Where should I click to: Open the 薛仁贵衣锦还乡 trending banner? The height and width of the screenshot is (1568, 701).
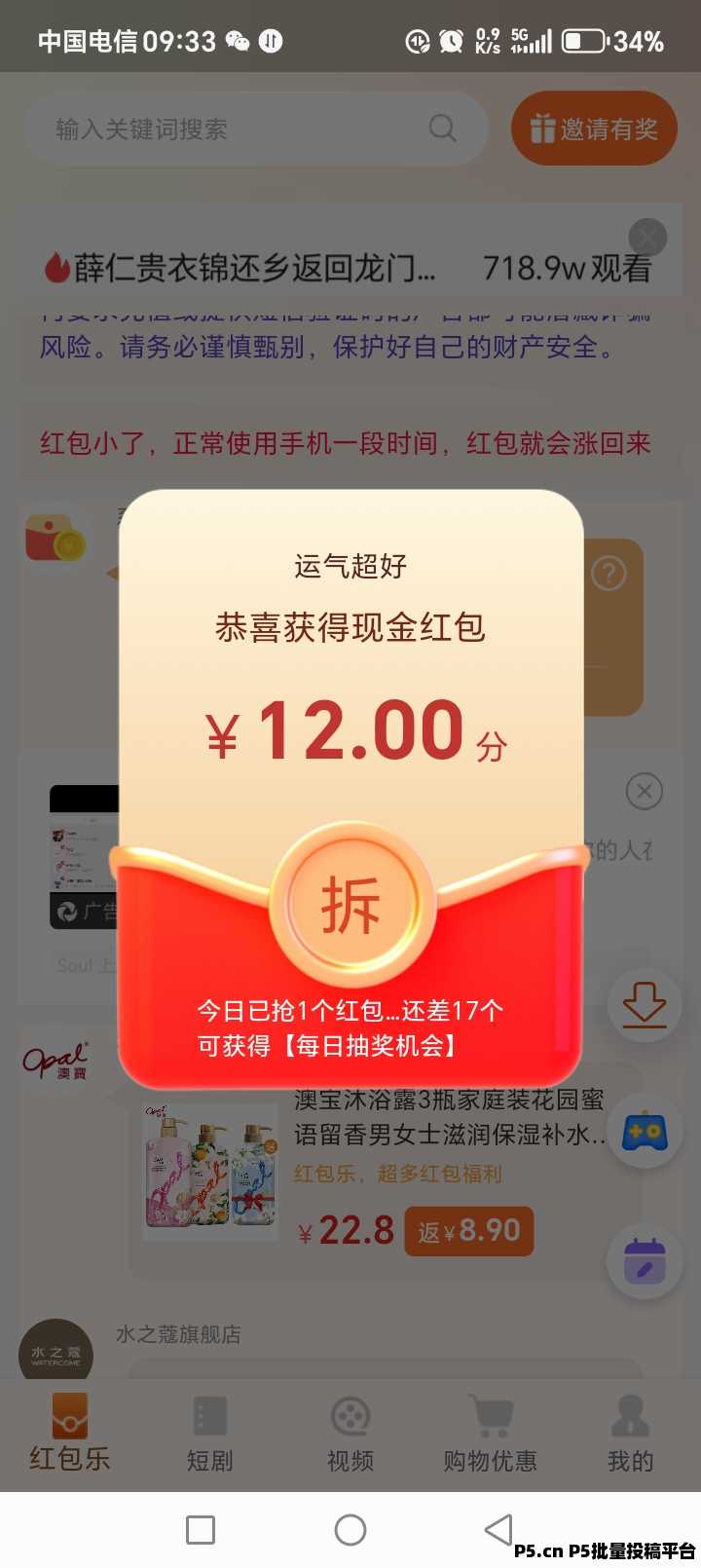click(350, 267)
